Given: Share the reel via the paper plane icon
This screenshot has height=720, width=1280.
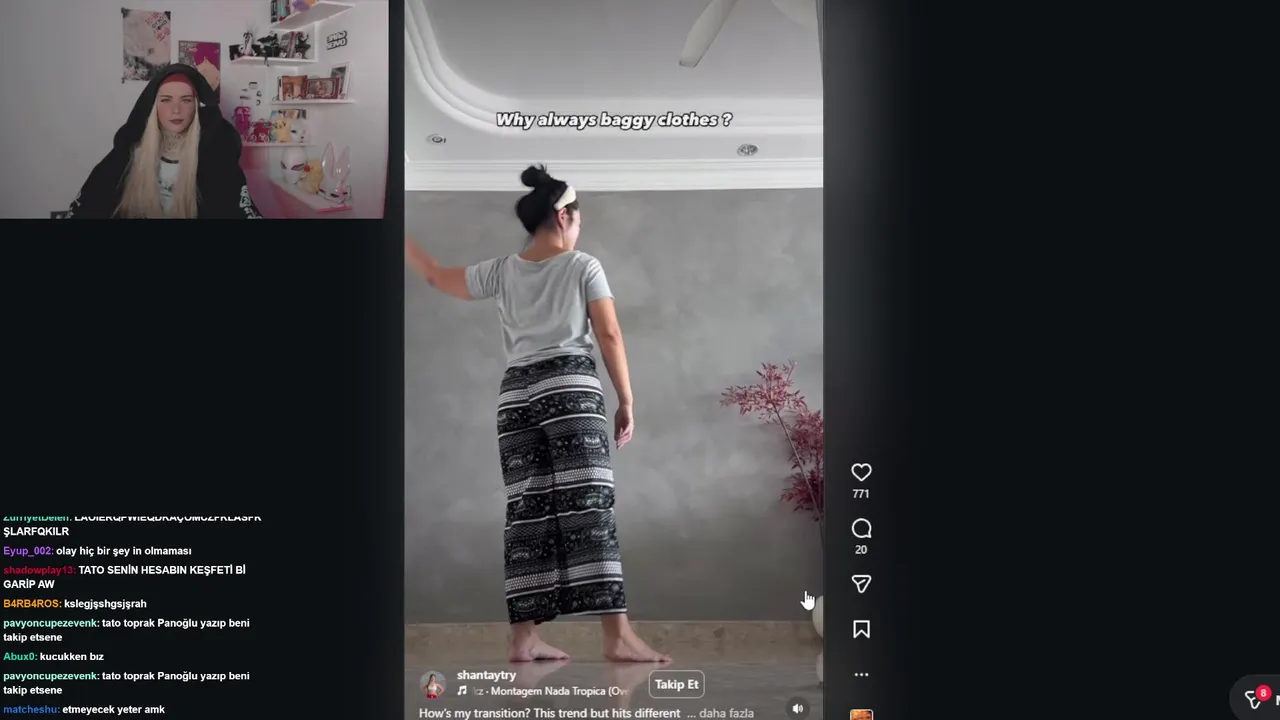Looking at the screenshot, I should (861, 584).
